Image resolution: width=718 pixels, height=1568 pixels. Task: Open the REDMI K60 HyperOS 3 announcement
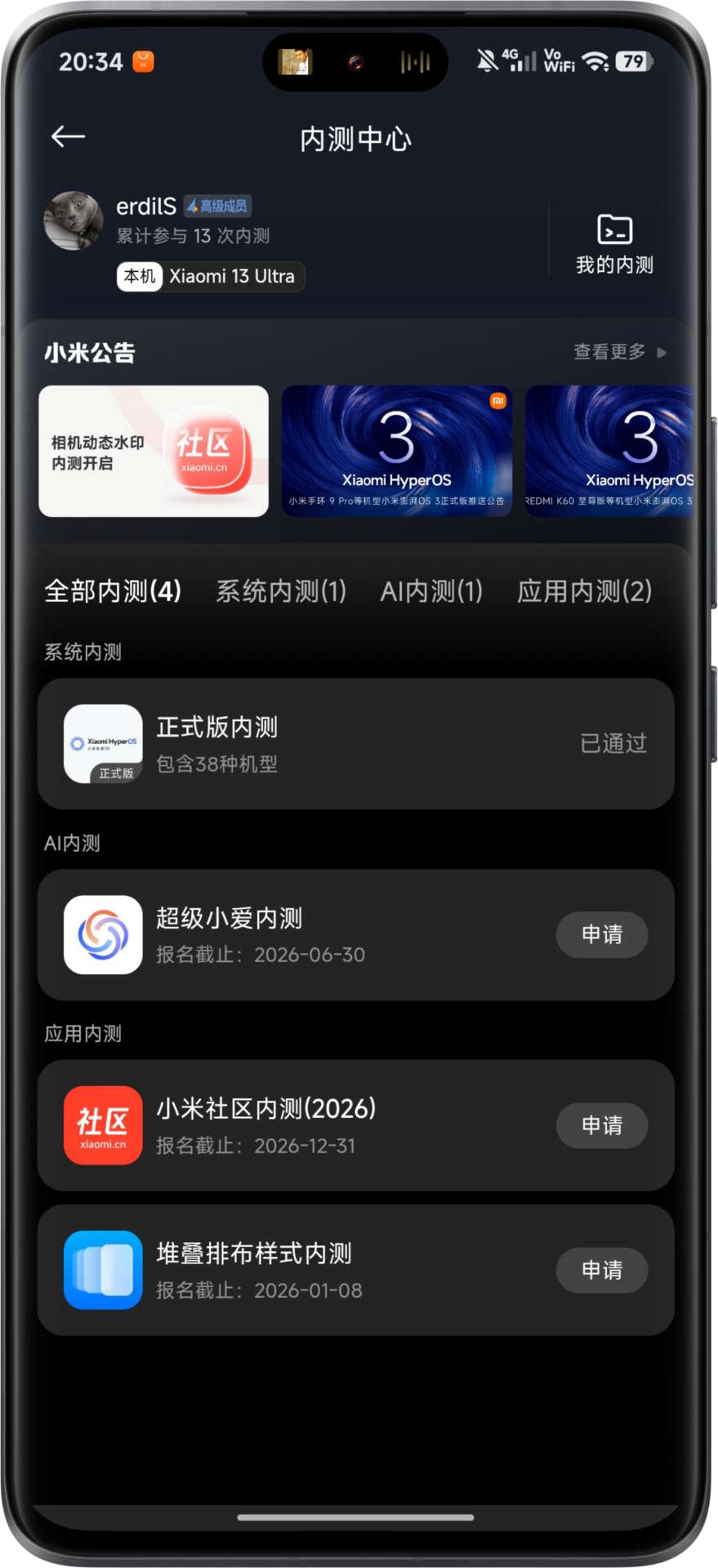(609, 451)
